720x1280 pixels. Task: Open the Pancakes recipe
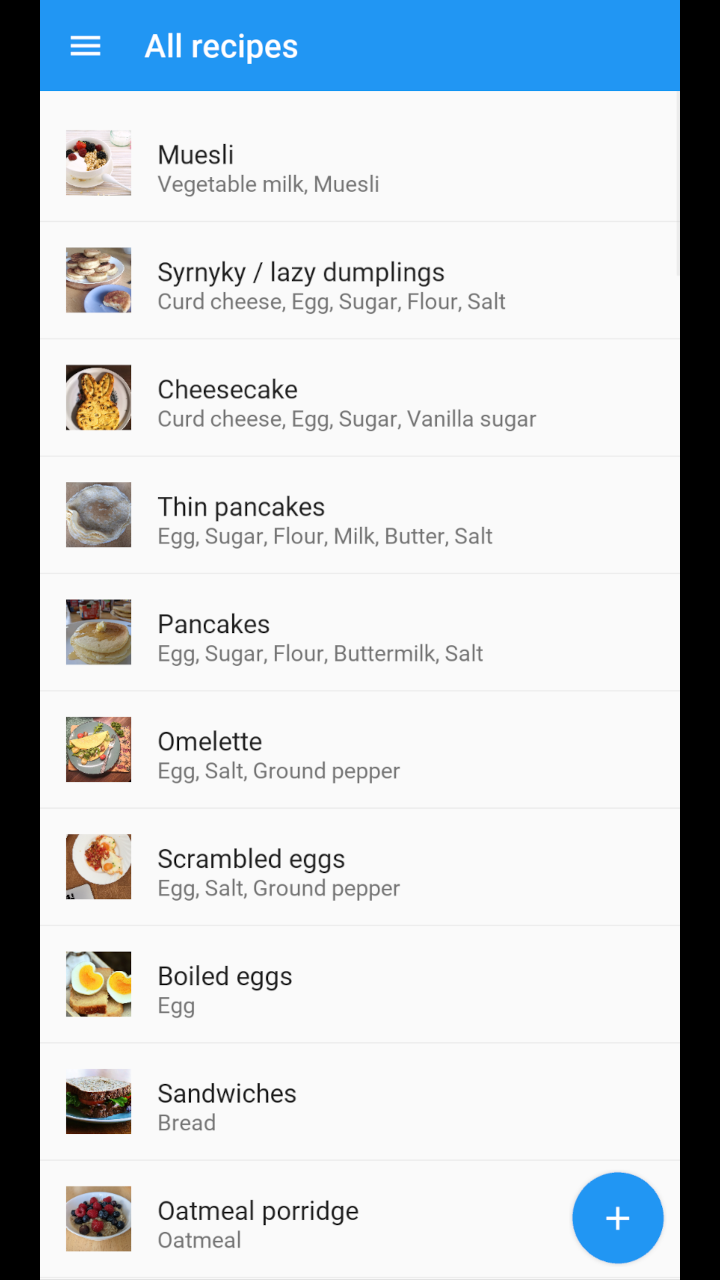click(x=360, y=632)
